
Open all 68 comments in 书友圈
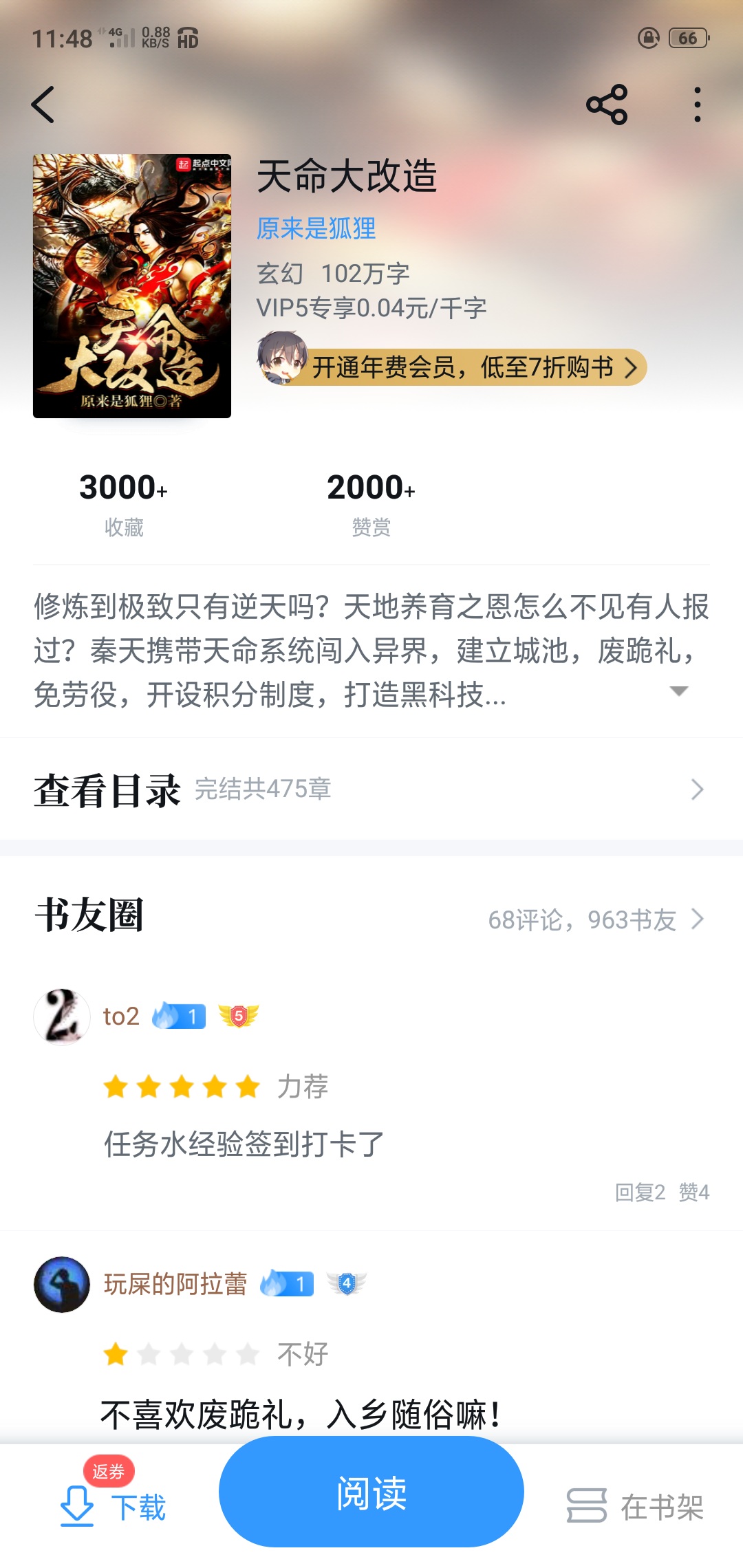pos(596,919)
